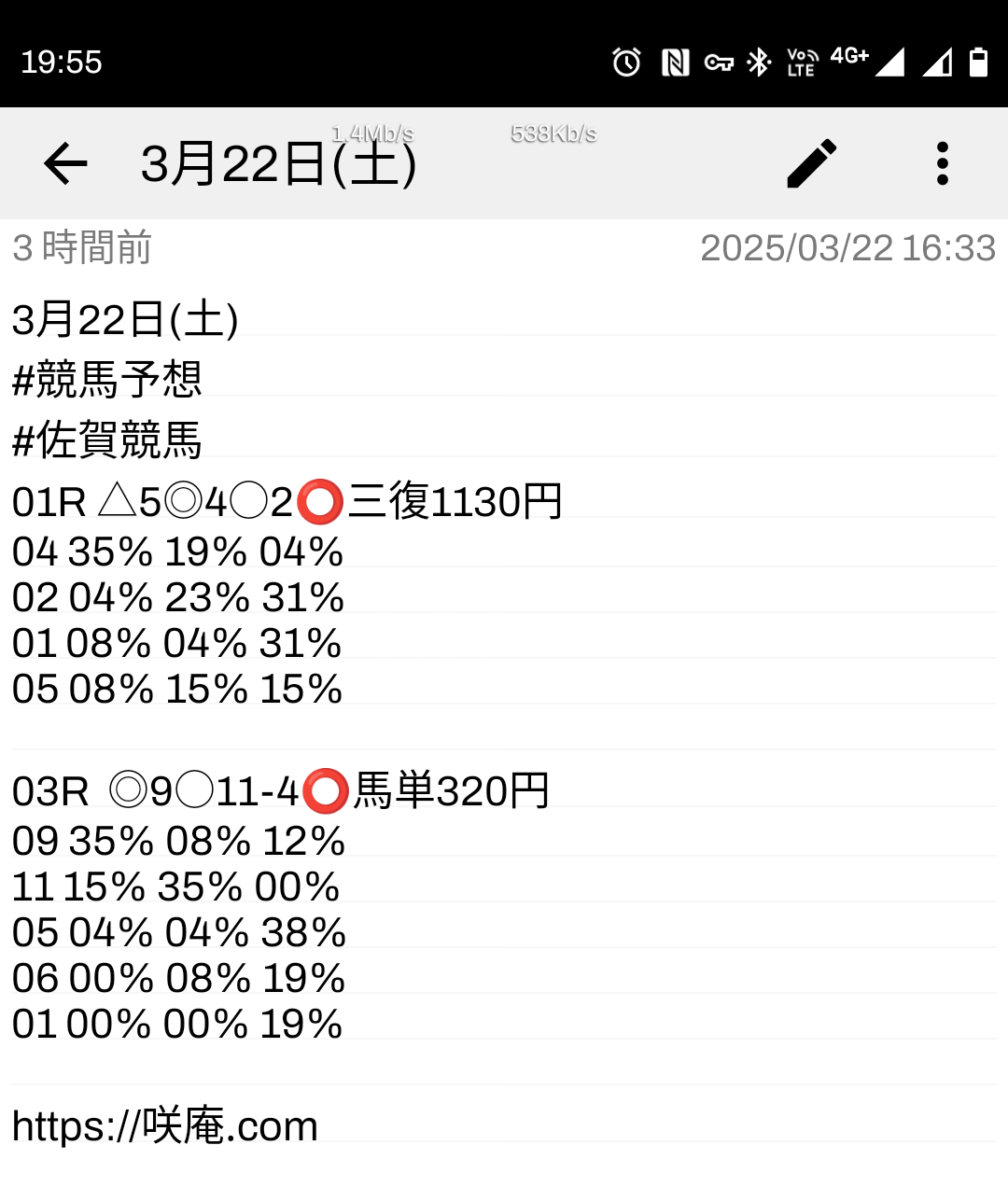Go back using the arrow icon
This screenshot has height=1187, width=1008.
65,164
